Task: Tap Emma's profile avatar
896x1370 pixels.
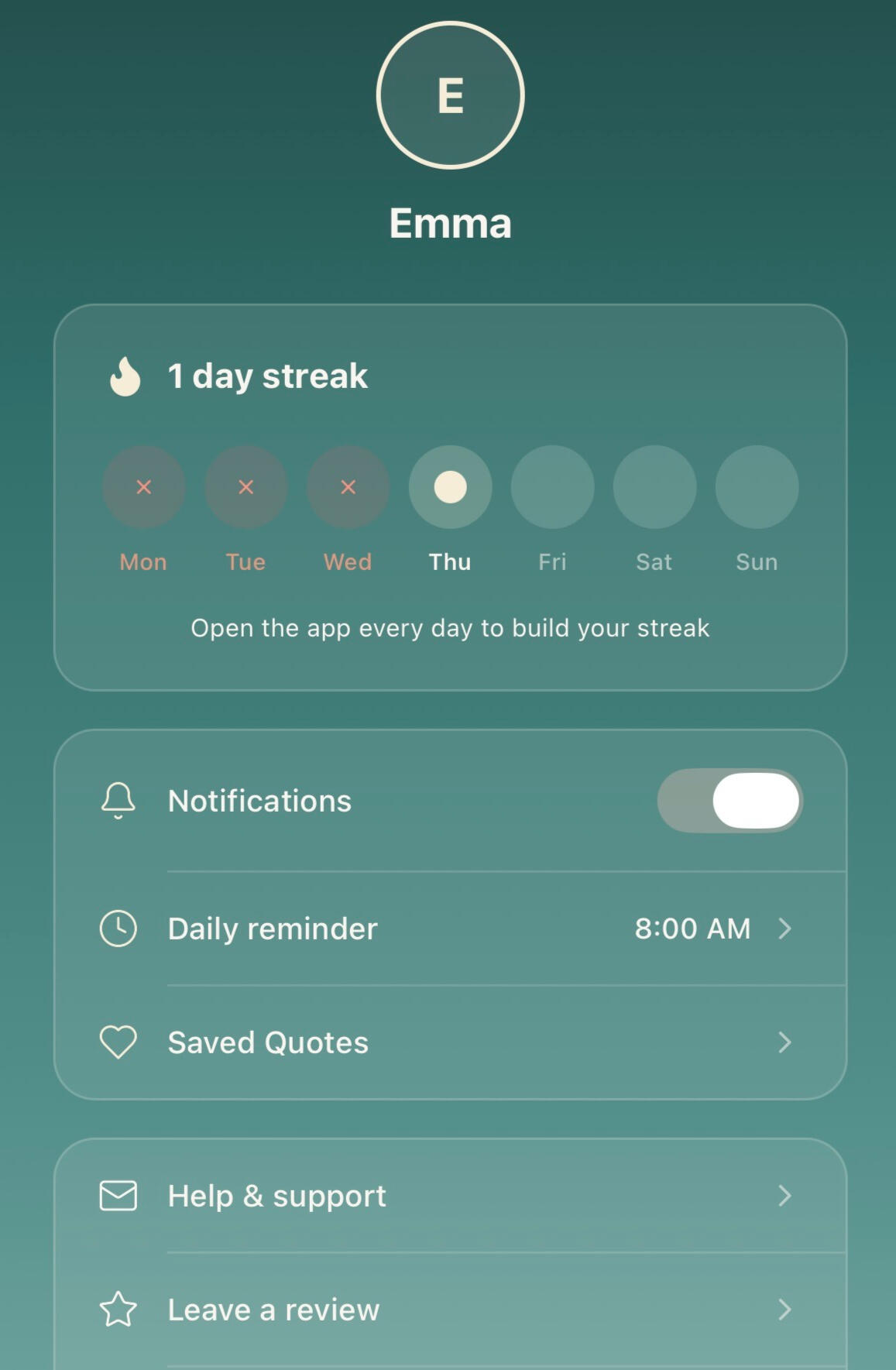Action: (x=450, y=95)
